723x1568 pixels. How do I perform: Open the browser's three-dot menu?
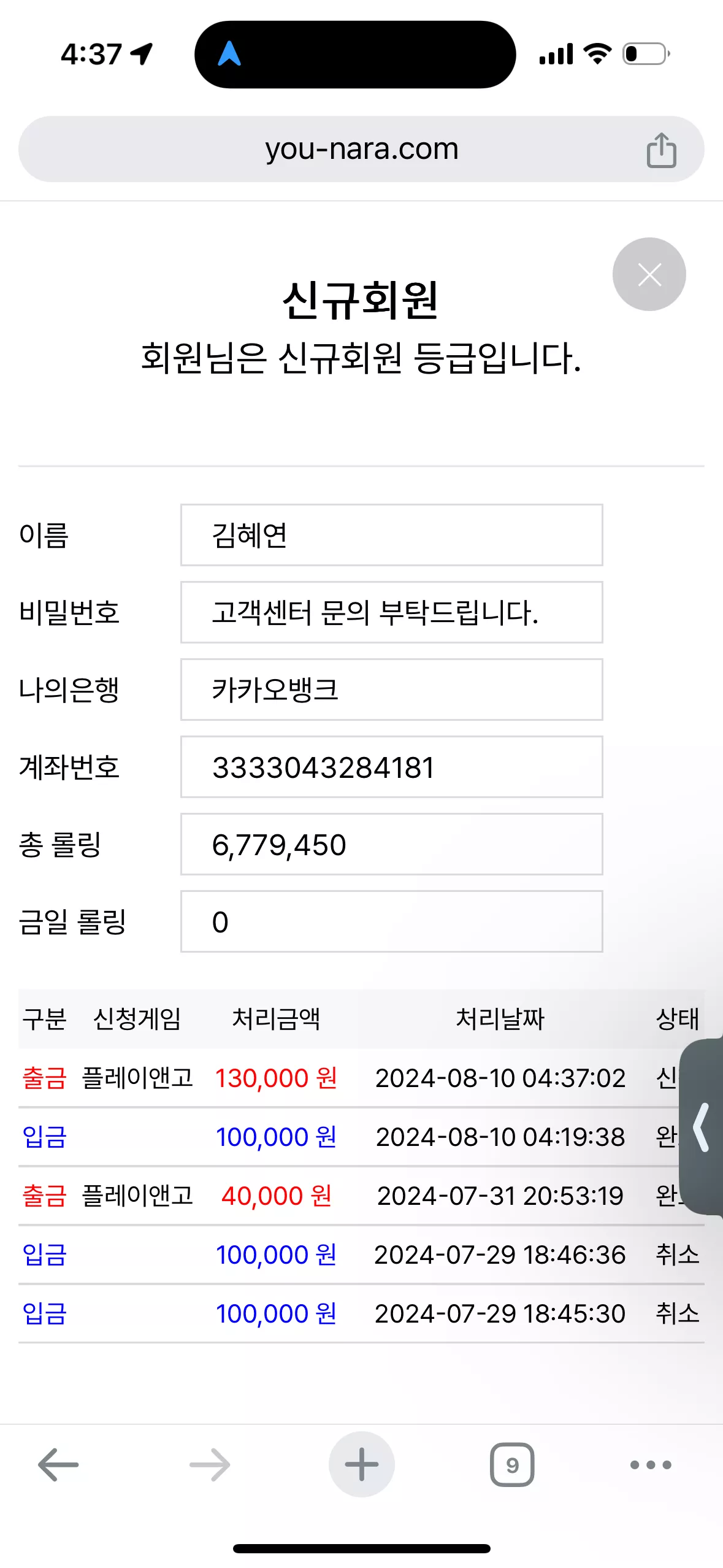(651, 1465)
